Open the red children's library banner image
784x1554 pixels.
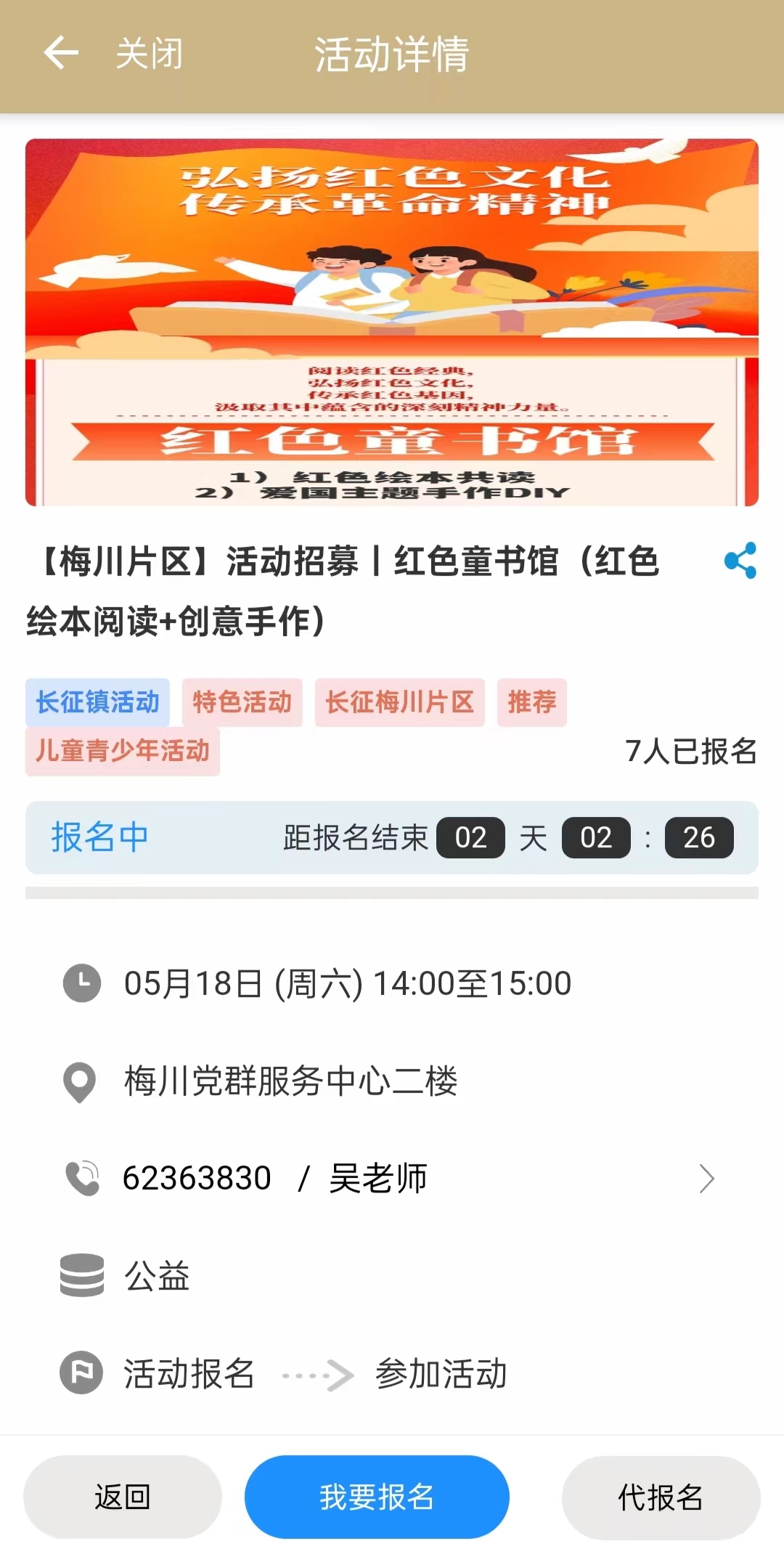tap(392, 322)
